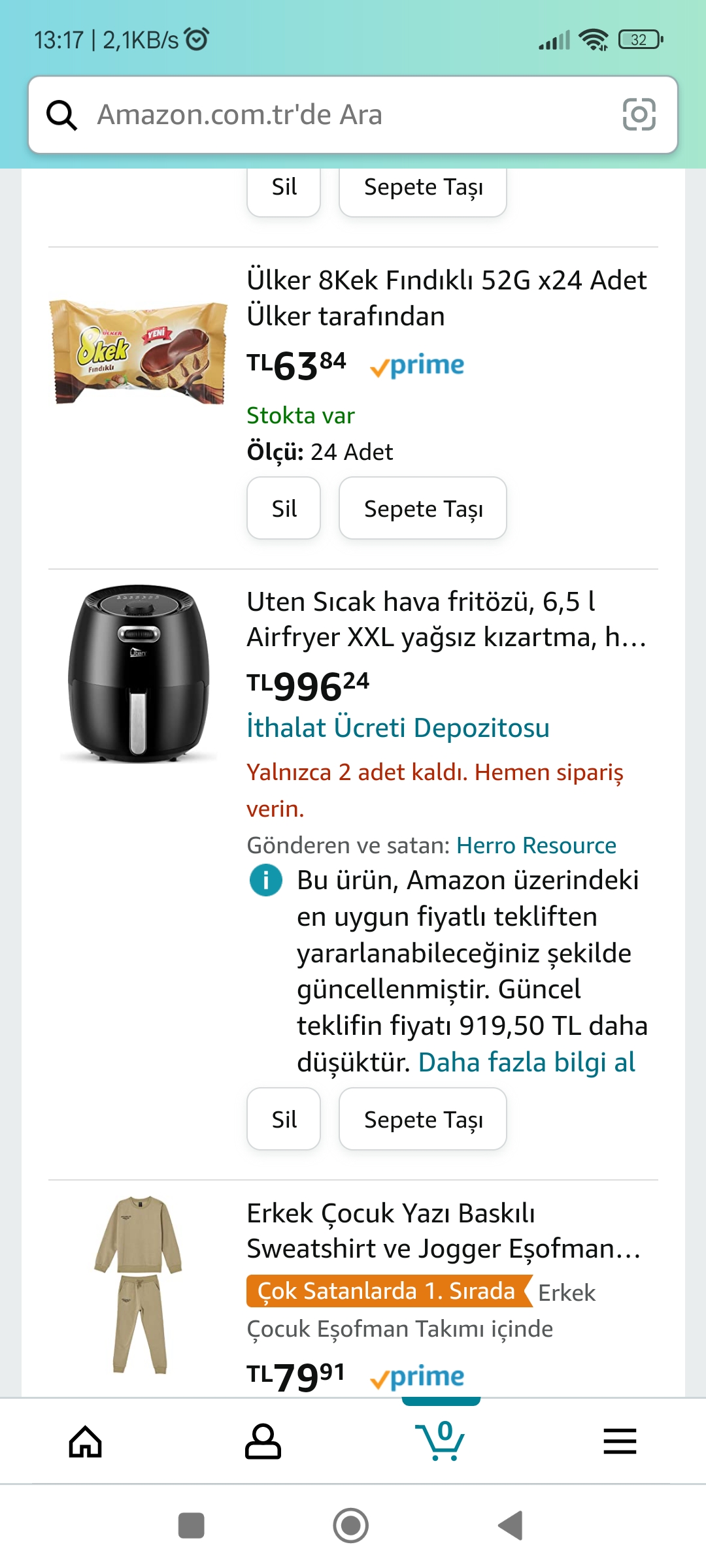The height and width of the screenshot is (1568, 706).
Task: Open the Uten Airfryer product title
Action: (x=447, y=619)
